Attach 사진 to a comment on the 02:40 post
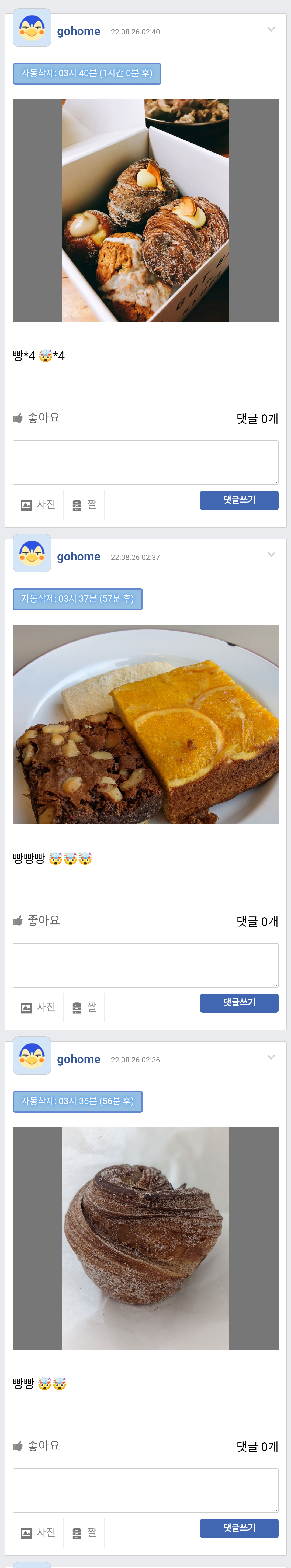 (38, 505)
